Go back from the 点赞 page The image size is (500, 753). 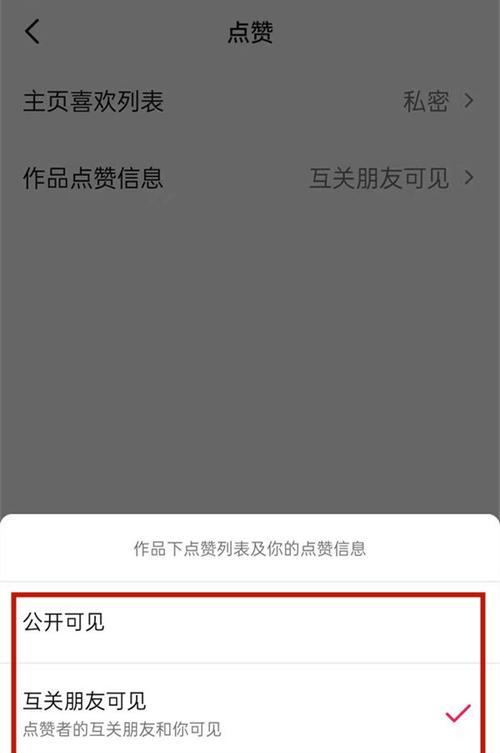[32, 32]
